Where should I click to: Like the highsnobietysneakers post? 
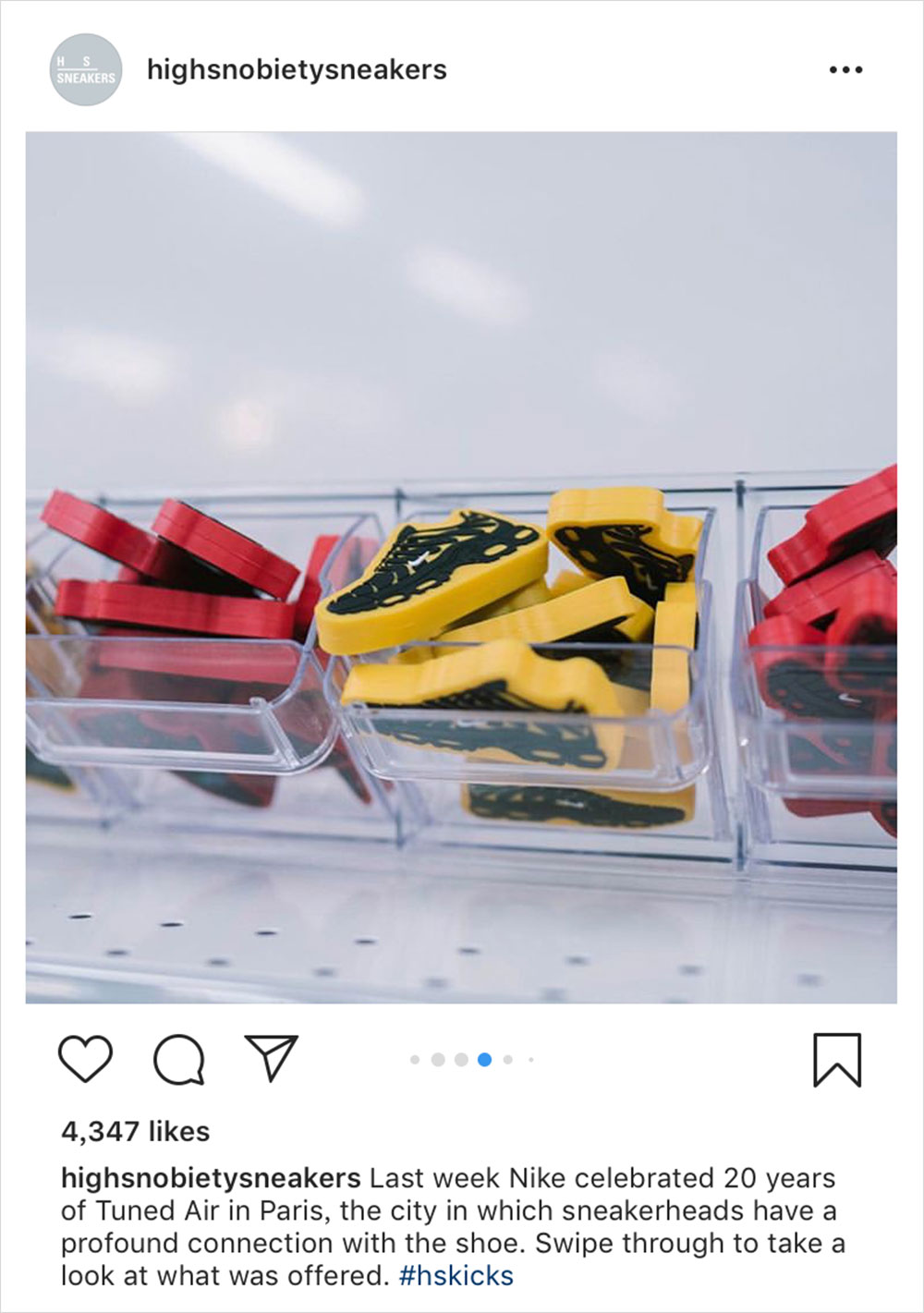[85, 1059]
